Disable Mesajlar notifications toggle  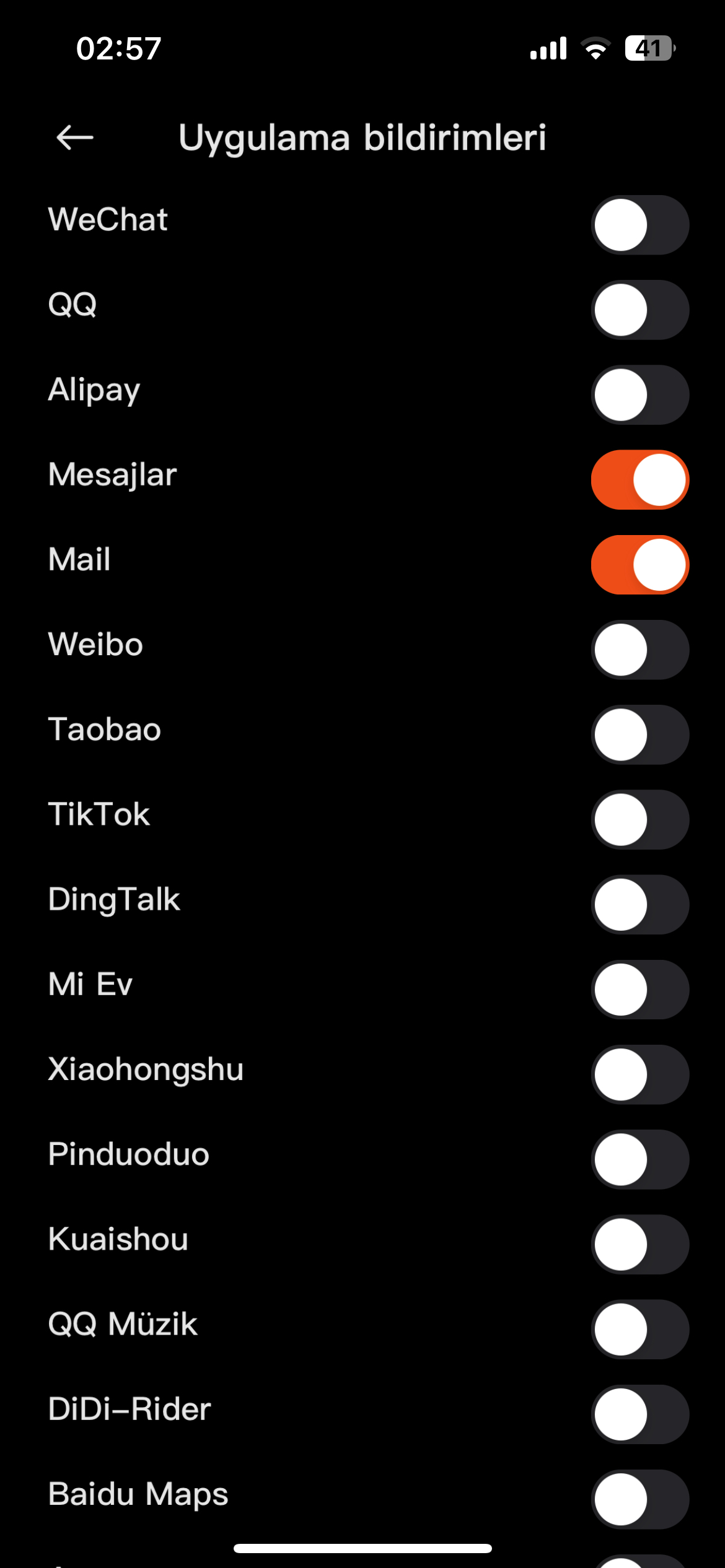[640, 480]
